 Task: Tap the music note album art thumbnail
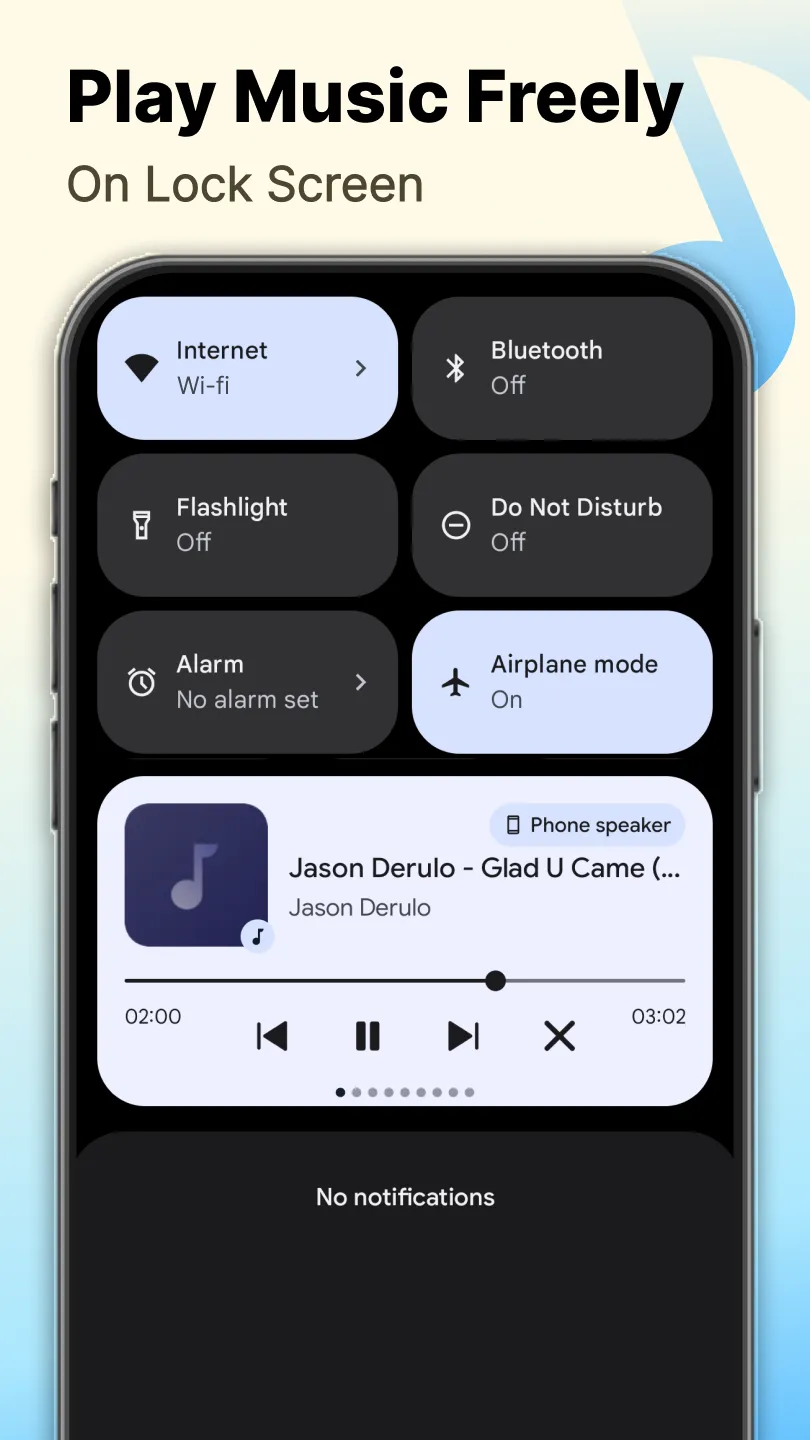tap(195, 873)
